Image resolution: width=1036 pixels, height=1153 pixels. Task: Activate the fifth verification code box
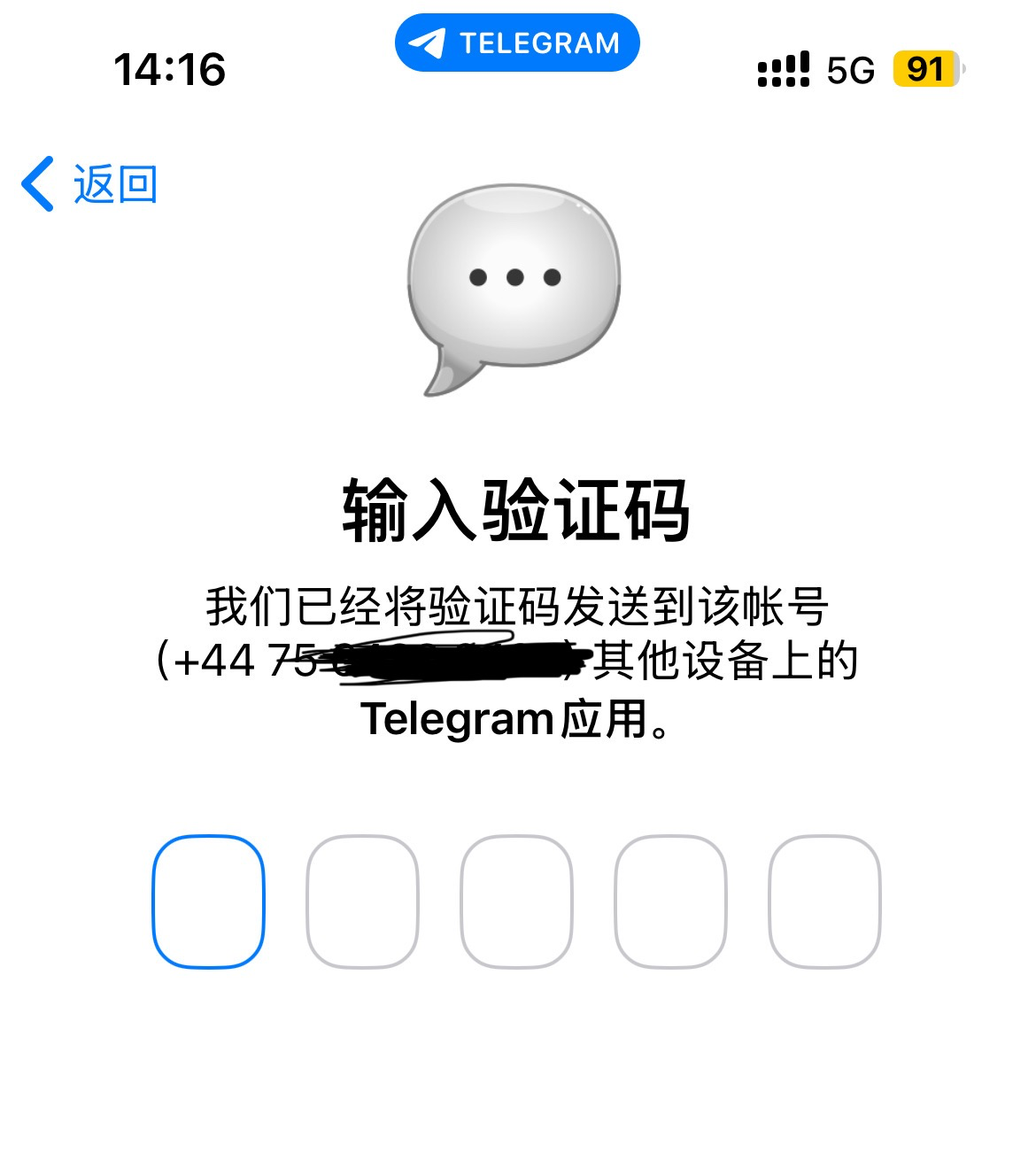click(x=824, y=902)
